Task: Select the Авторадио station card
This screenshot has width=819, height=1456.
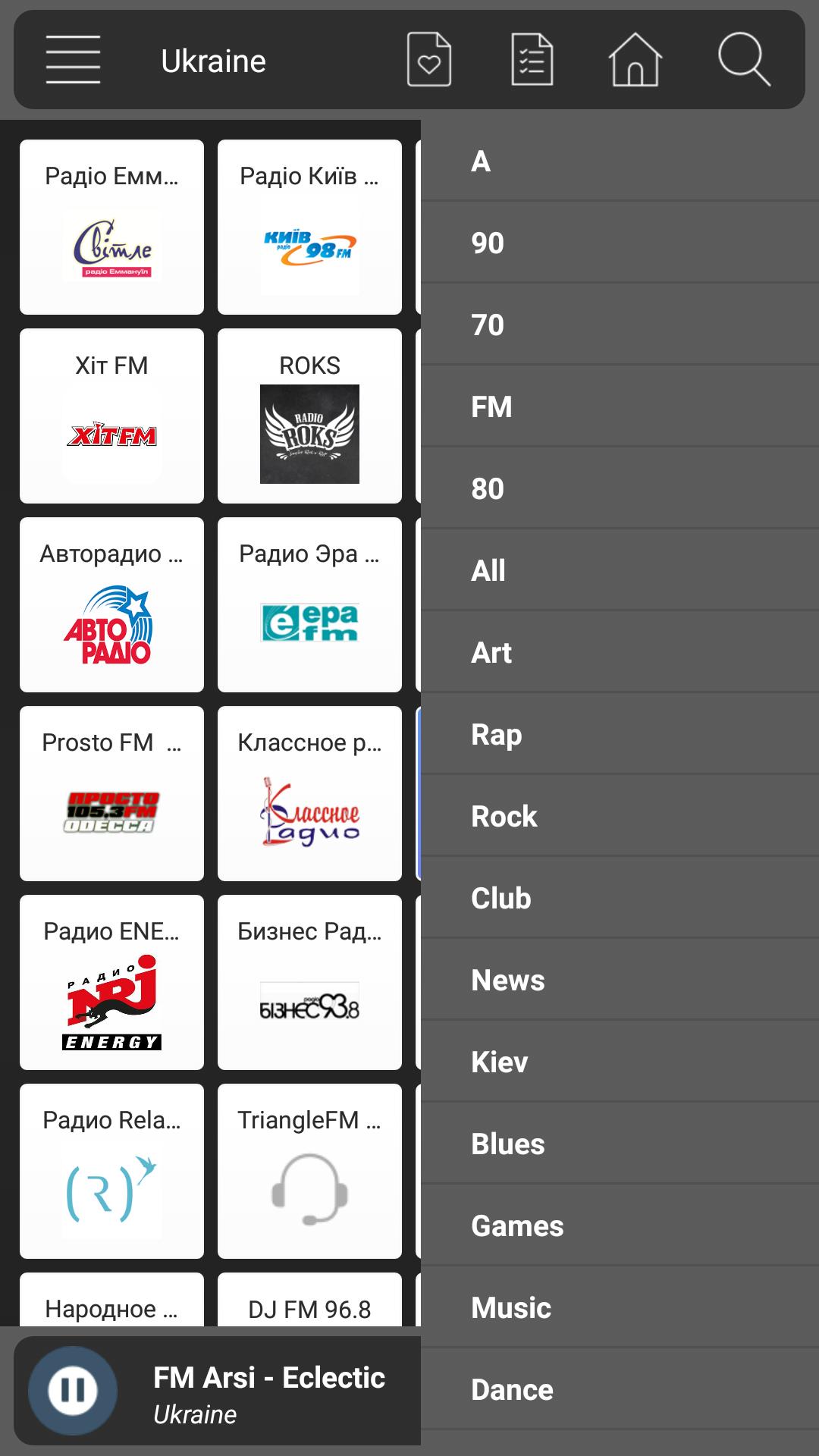Action: click(111, 604)
